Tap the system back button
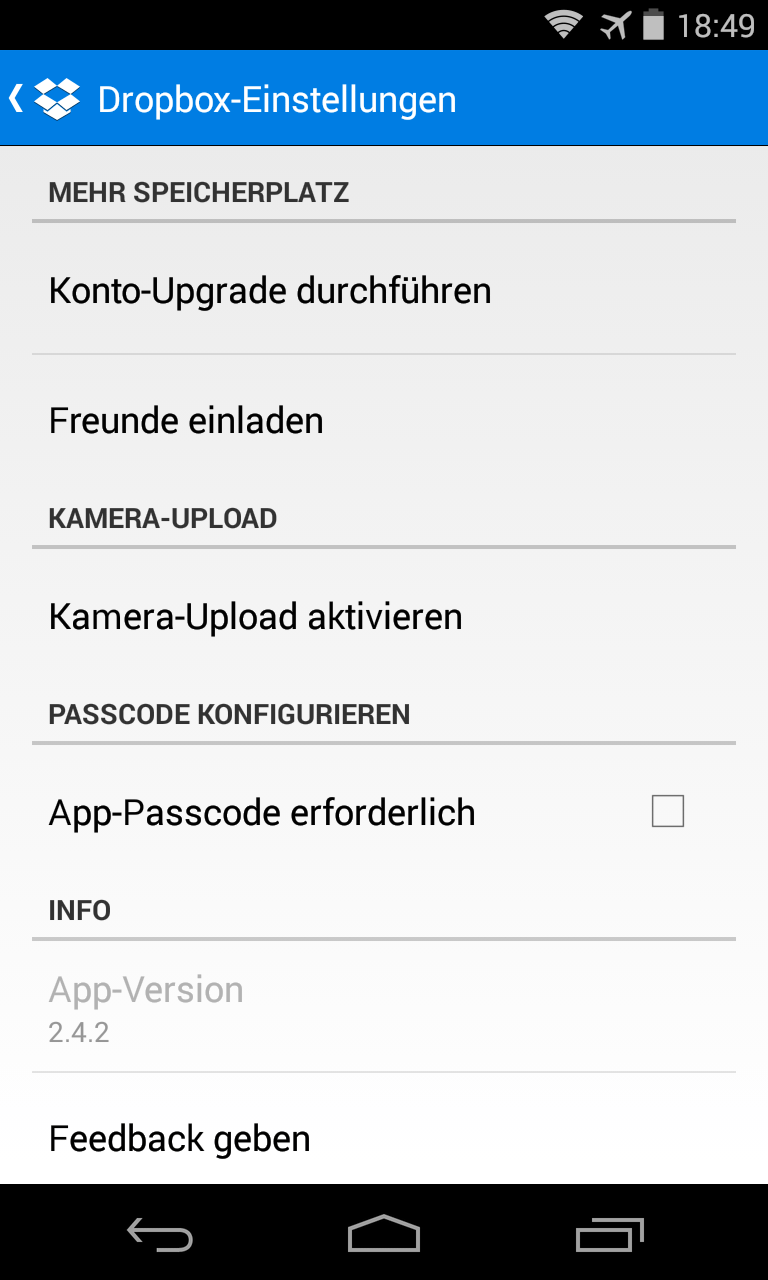 pos(160,1234)
